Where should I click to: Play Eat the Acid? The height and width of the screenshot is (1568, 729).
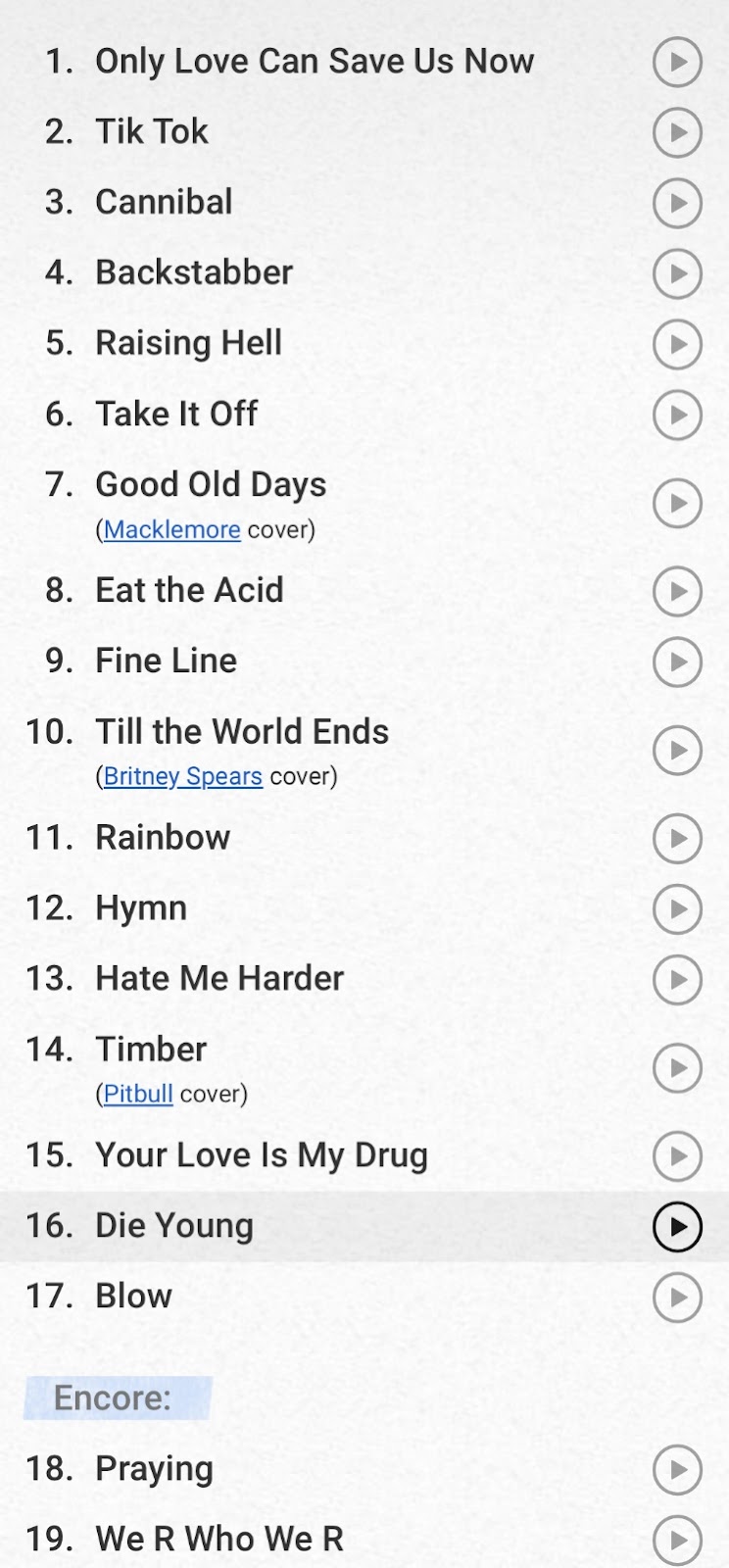[x=678, y=591]
